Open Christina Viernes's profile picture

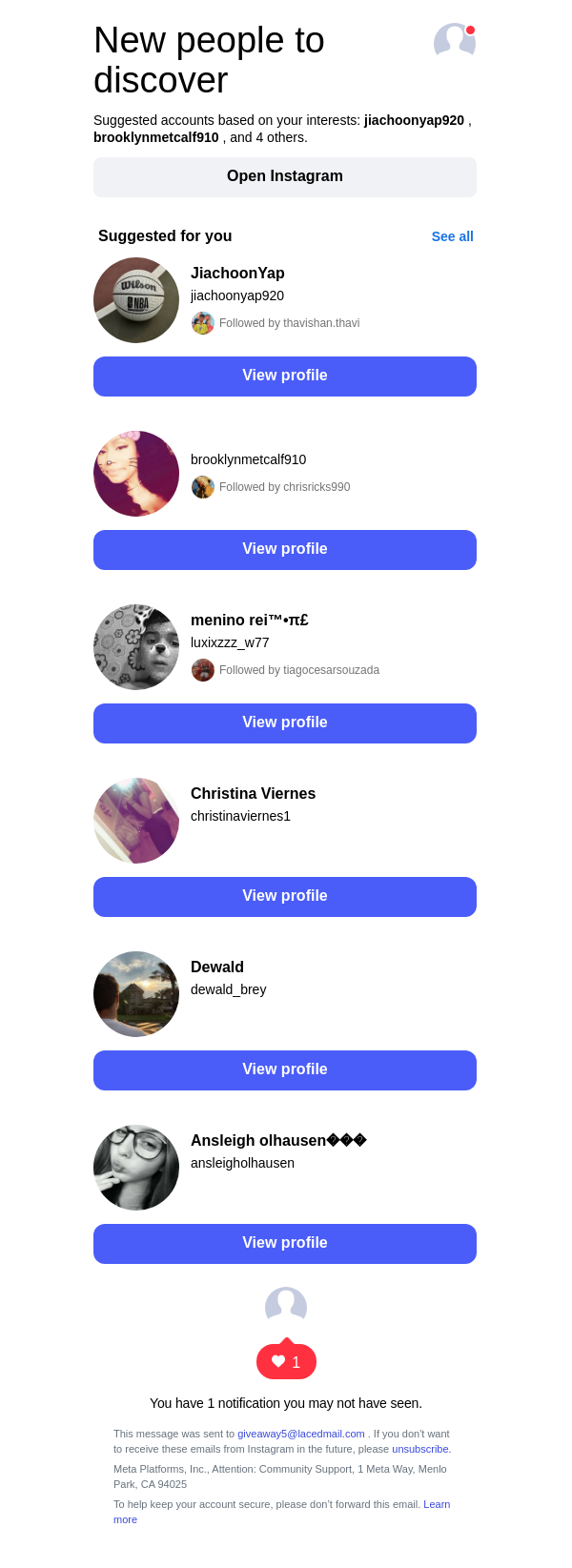[136, 821]
